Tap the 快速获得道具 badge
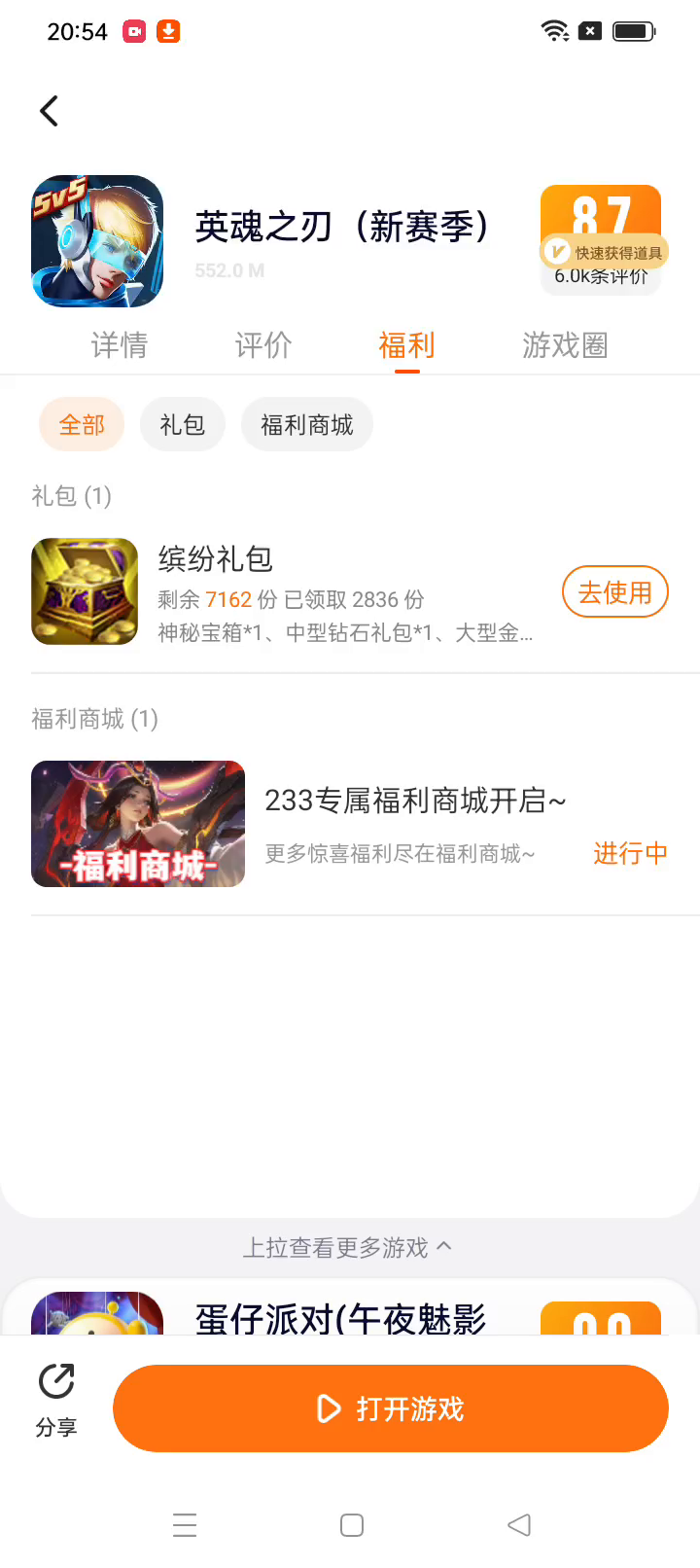The height and width of the screenshot is (1568, 700). 605,252
